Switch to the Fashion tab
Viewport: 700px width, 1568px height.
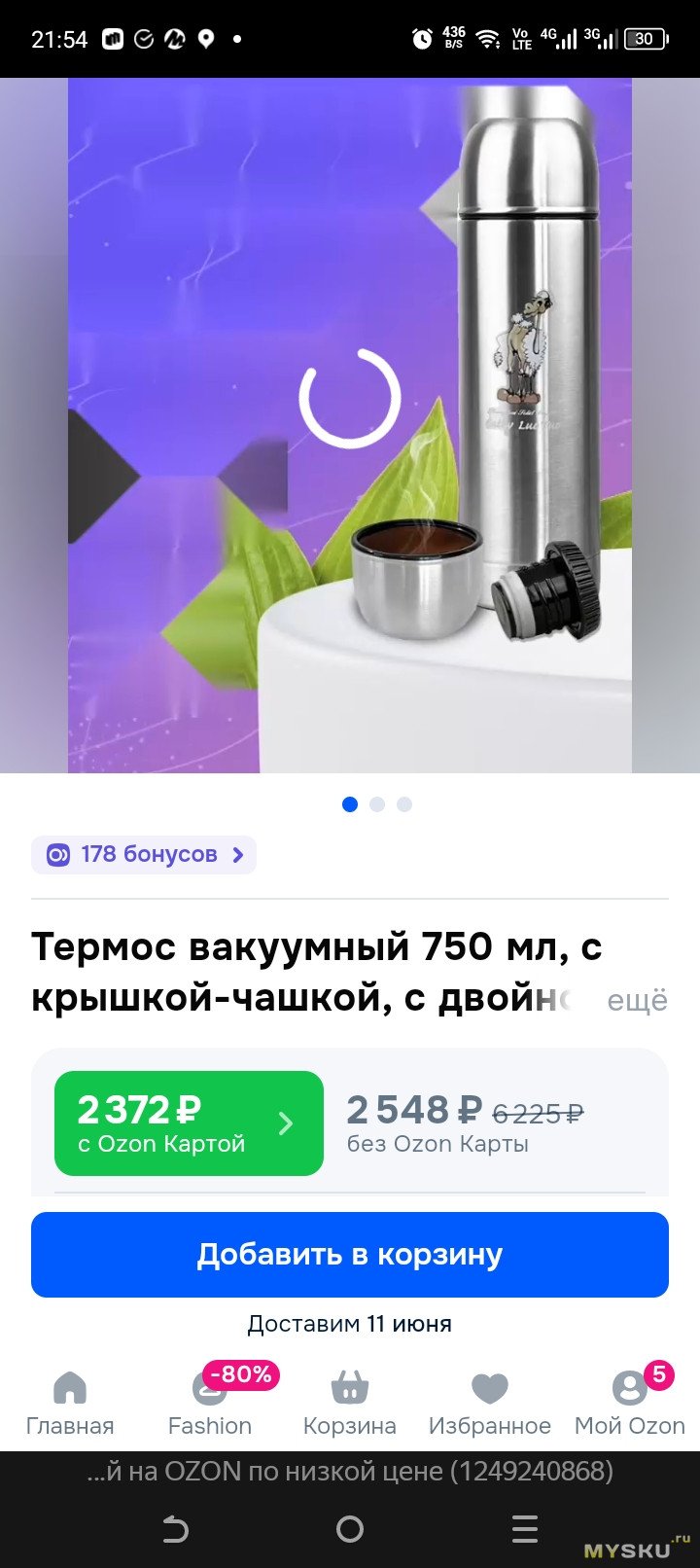pos(210,1404)
